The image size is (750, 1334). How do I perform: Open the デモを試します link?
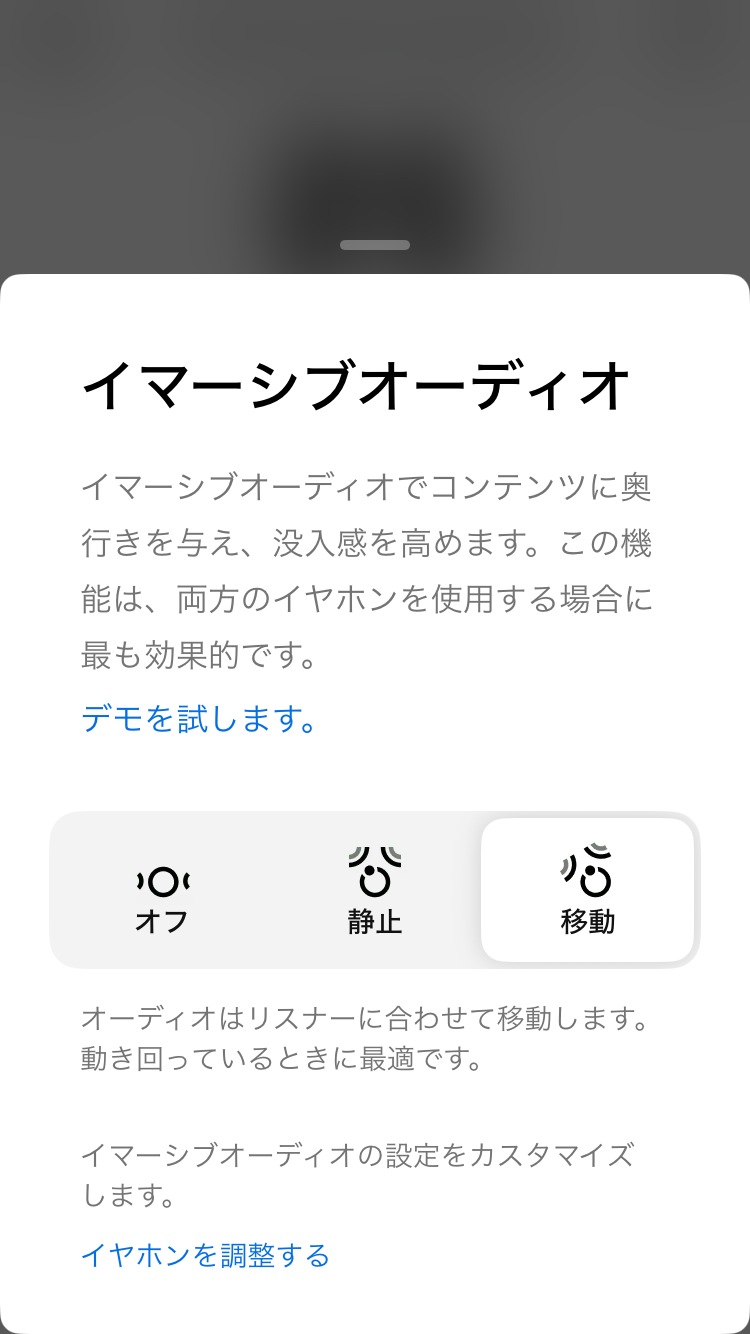pos(200,718)
